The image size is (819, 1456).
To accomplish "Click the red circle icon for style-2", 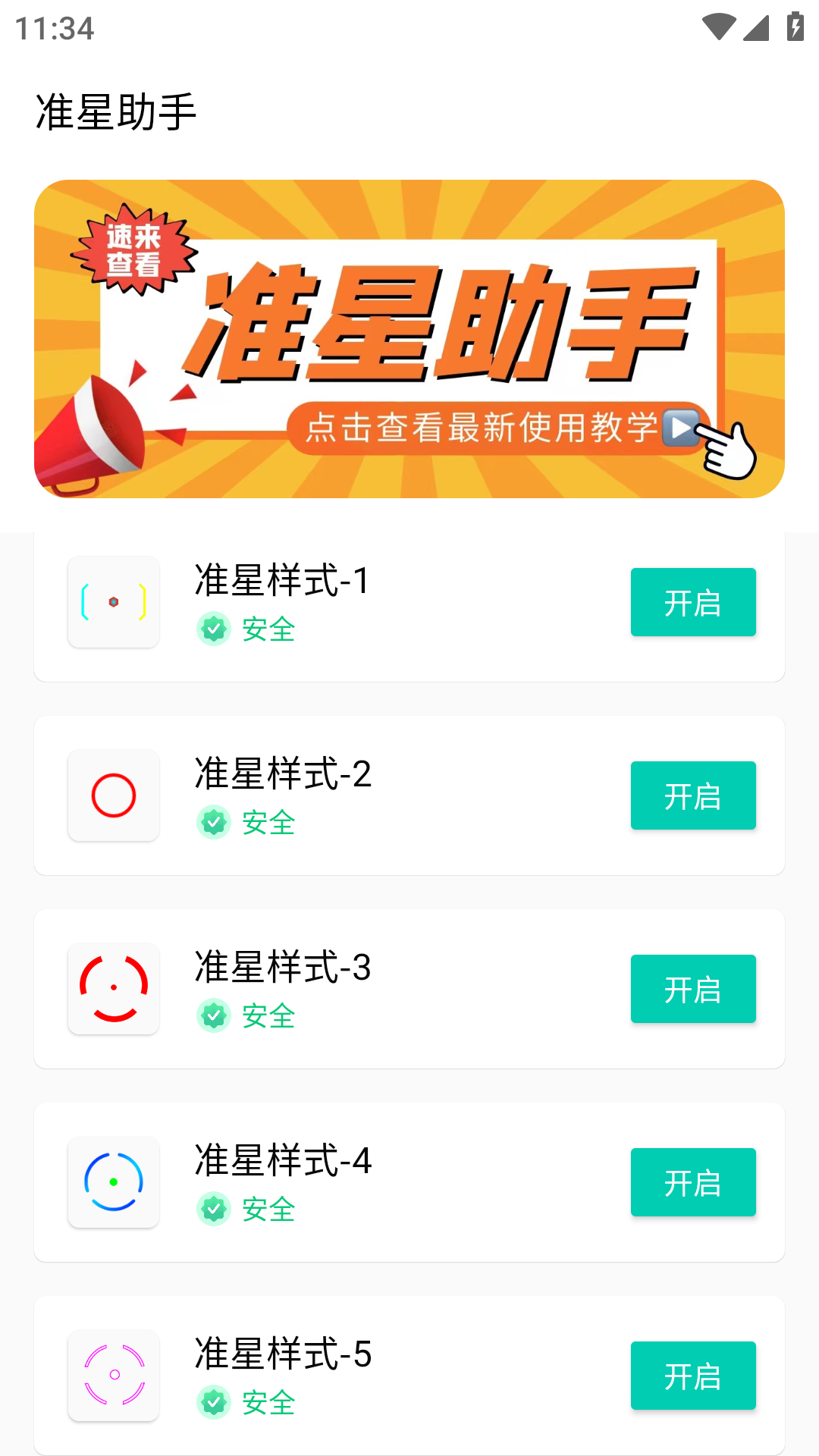I will pos(113,795).
